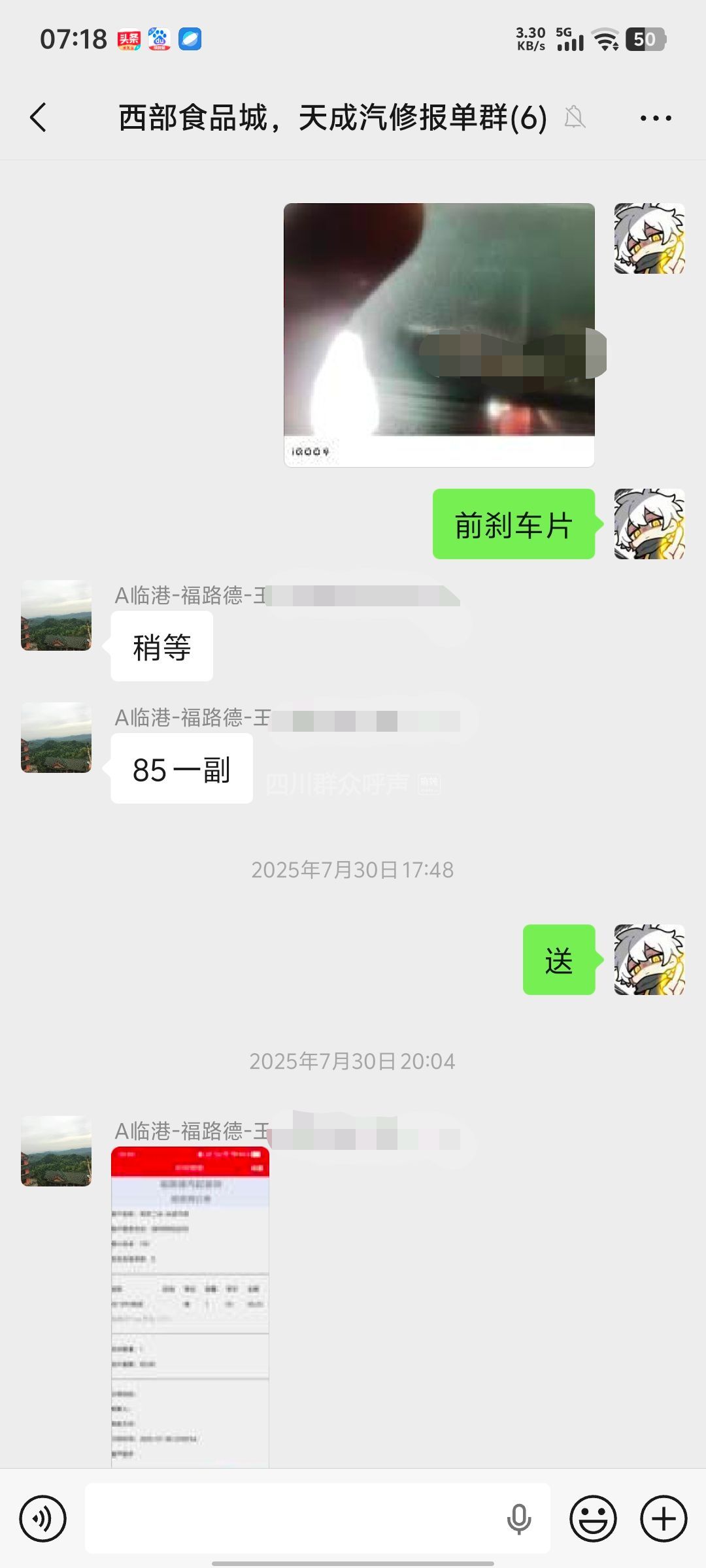
Task: View profile of sender of 稍等
Action: [56, 615]
